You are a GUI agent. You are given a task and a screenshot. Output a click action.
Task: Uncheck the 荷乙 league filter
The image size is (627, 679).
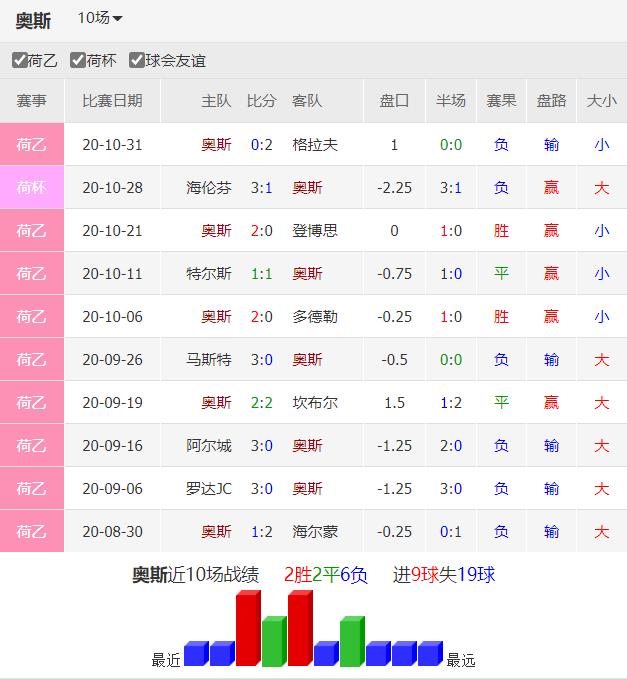[20, 60]
